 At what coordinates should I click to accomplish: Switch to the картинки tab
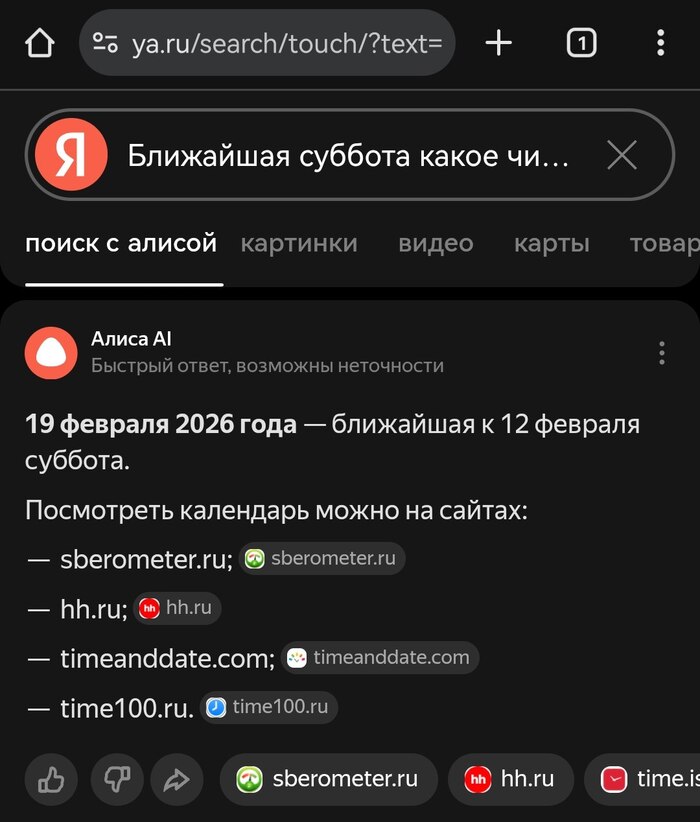point(299,243)
